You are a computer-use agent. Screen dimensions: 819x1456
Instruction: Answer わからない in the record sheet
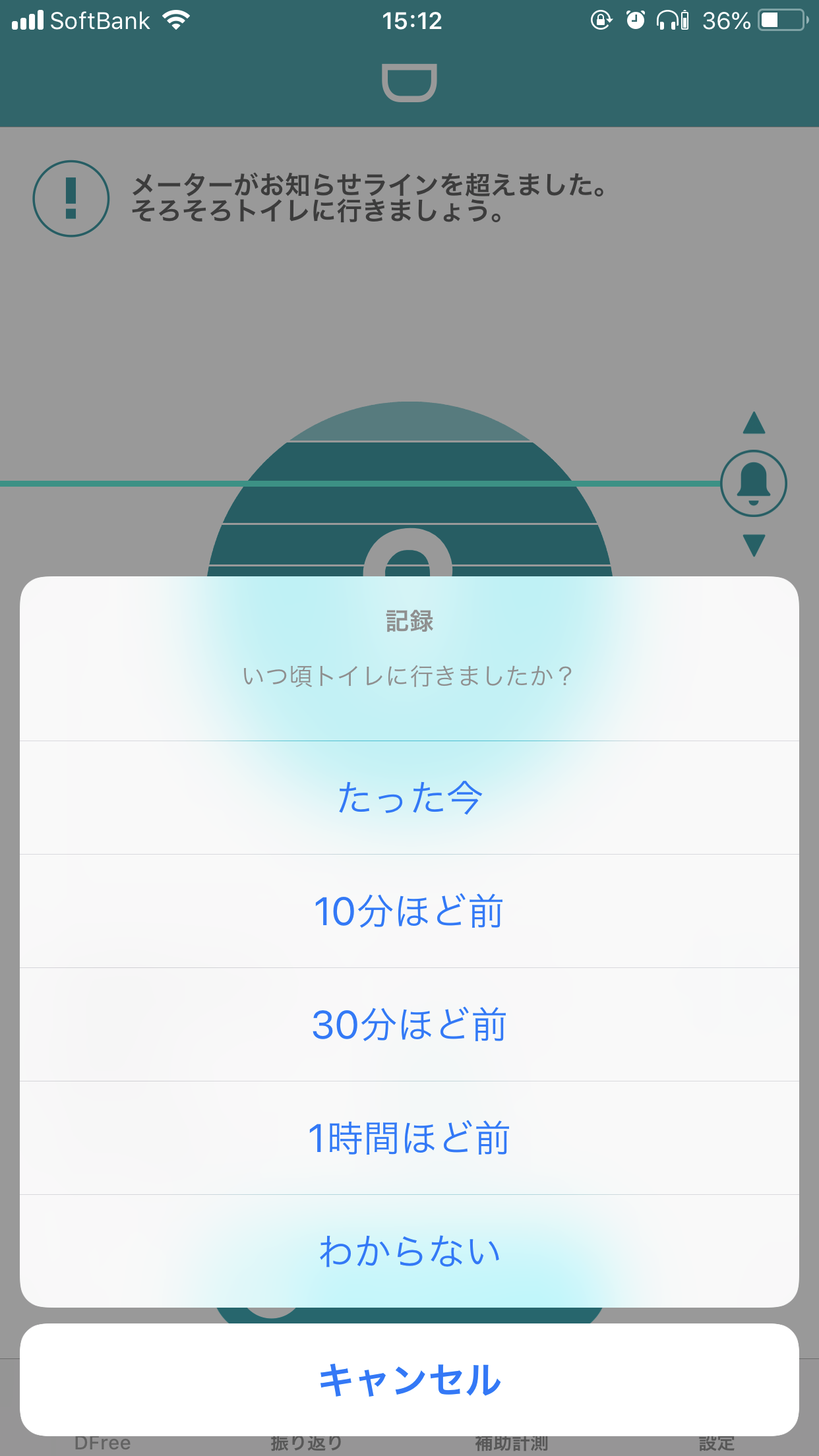coord(409,1251)
